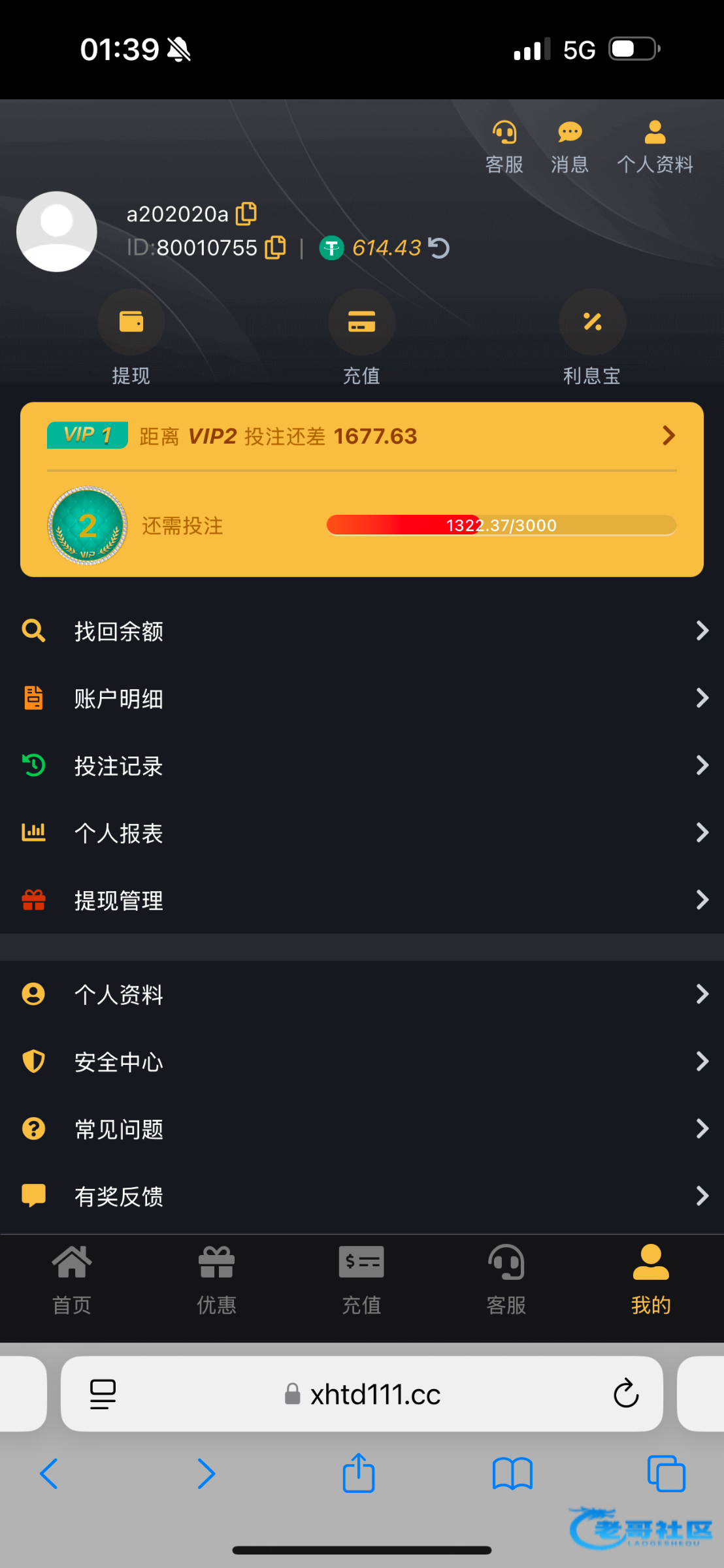Copy the account ID 80010755
The height and width of the screenshot is (1568, 724).
click(275, 248)
